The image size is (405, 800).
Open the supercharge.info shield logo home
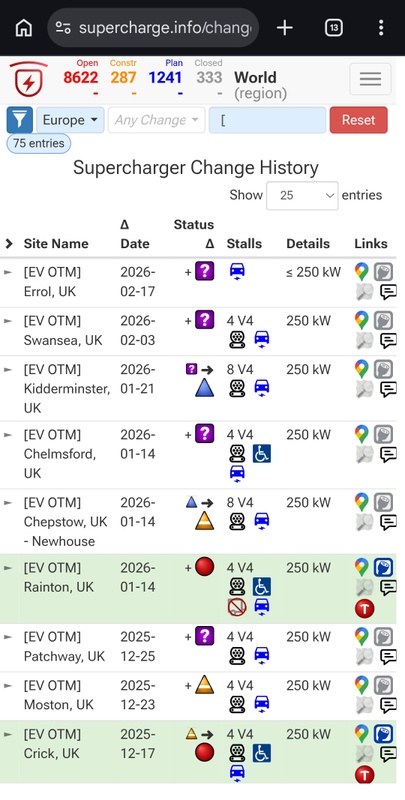pyautogui.click(x=29, y=79)
